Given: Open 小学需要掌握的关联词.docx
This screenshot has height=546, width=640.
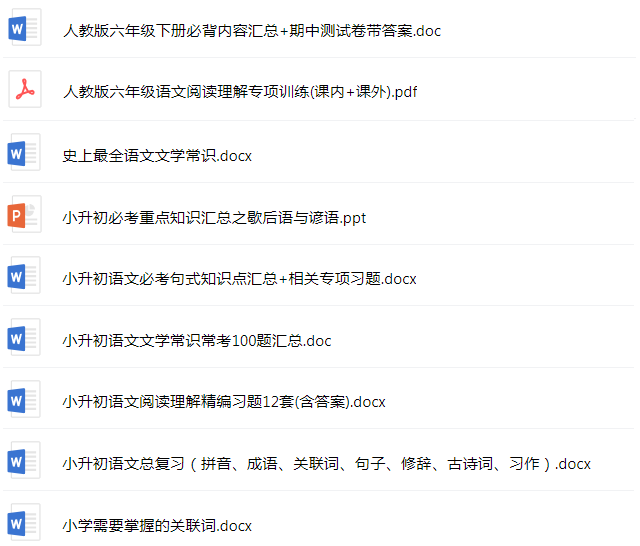Looking at the screenshot, I should click(157, 525).
